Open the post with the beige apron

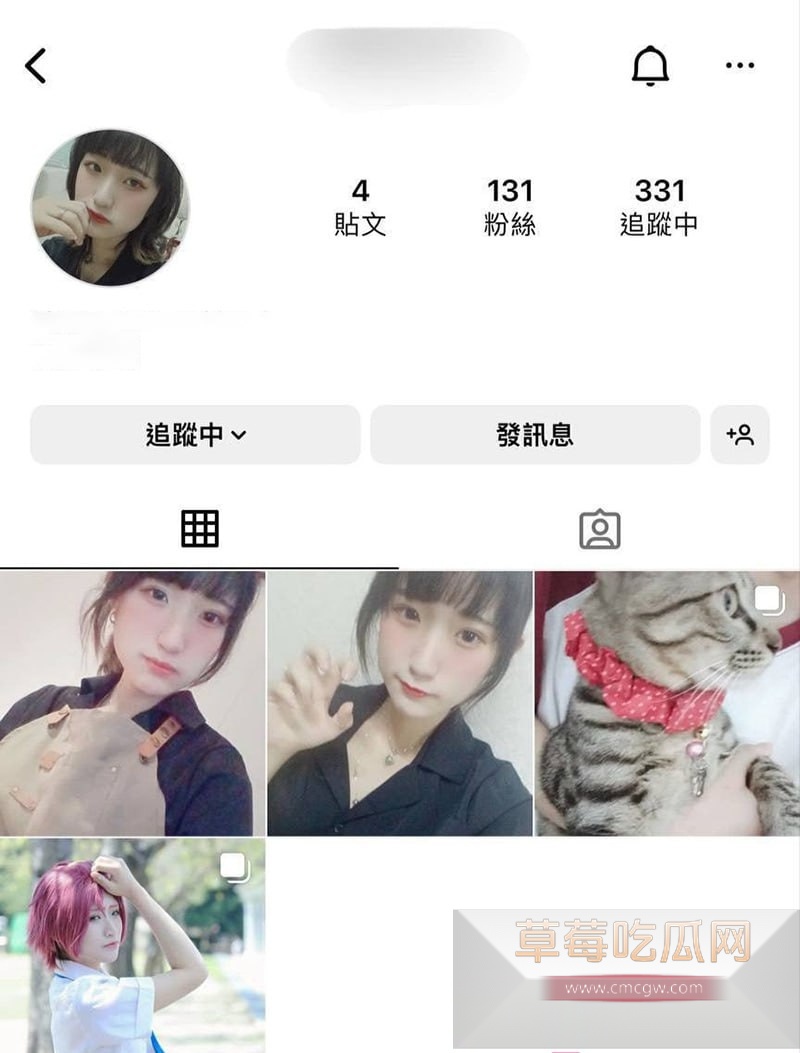[x=132, y=703]
